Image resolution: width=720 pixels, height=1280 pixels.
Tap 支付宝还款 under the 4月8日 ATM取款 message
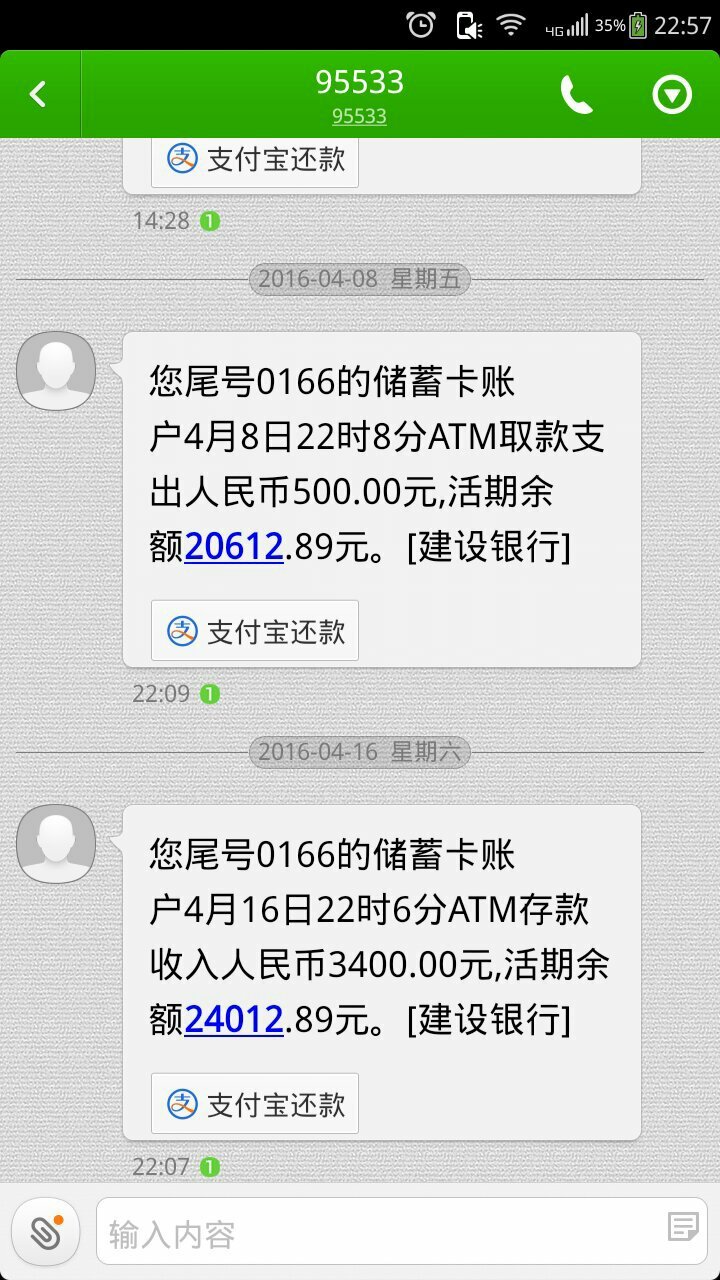click(x=255, y=631)
